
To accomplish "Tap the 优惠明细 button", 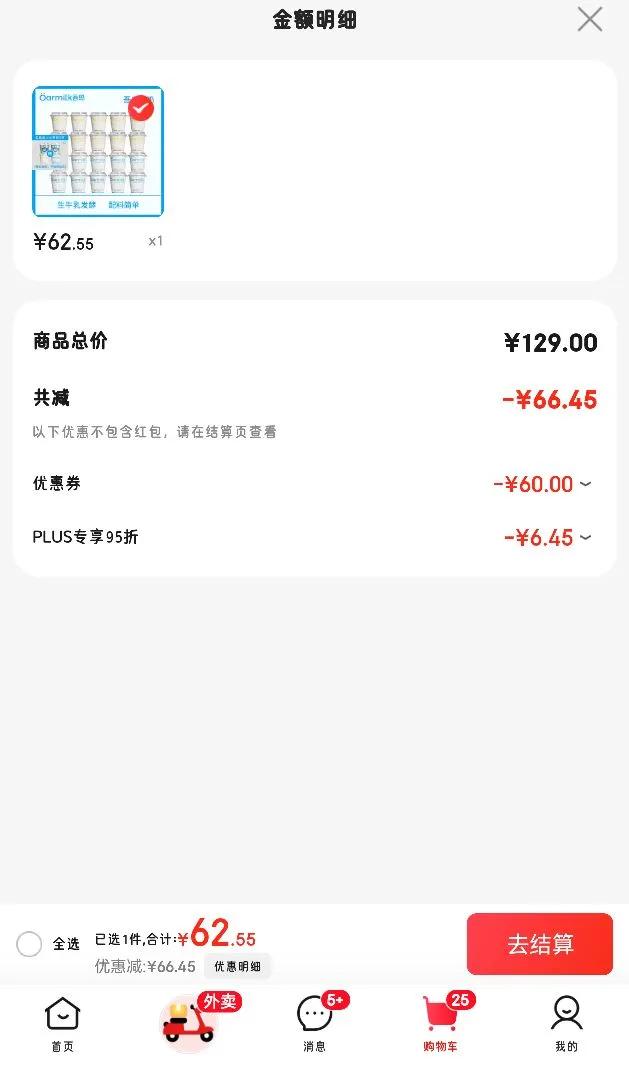I will click(237, 966).
